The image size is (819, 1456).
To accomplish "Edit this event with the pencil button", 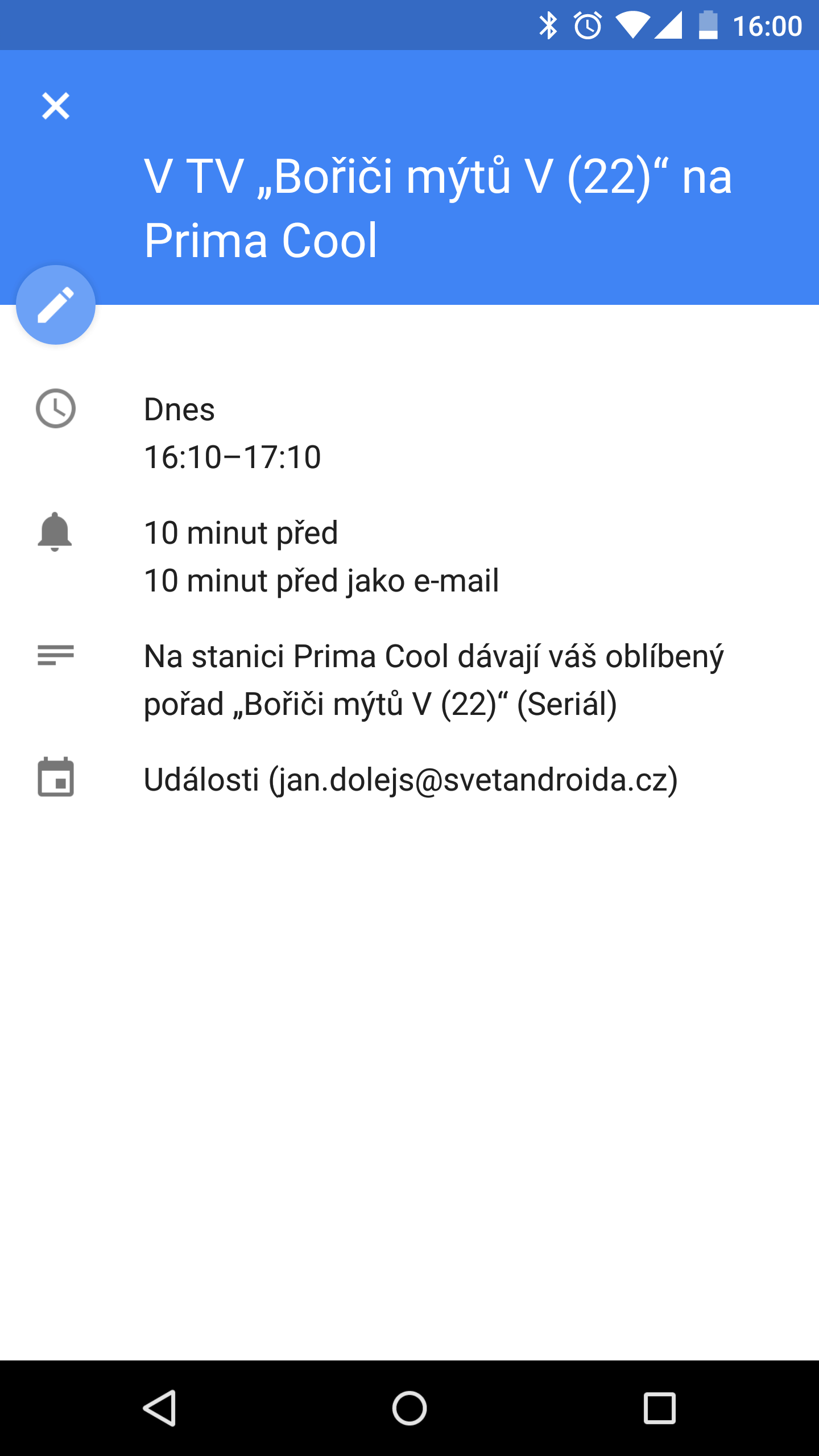I will [56, 305].
